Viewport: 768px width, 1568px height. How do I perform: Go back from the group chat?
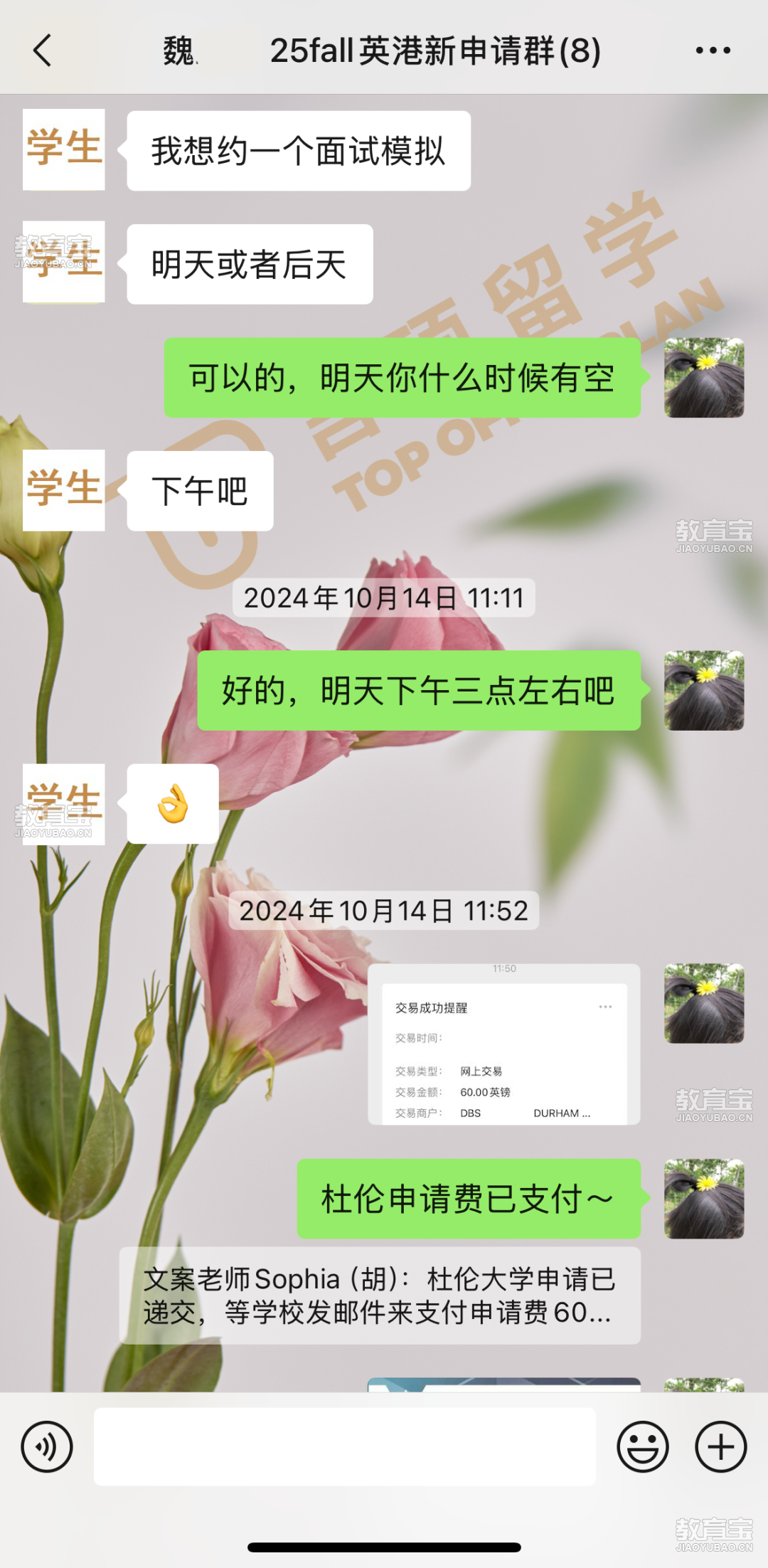pyautogui.click(x=43, y=51)
